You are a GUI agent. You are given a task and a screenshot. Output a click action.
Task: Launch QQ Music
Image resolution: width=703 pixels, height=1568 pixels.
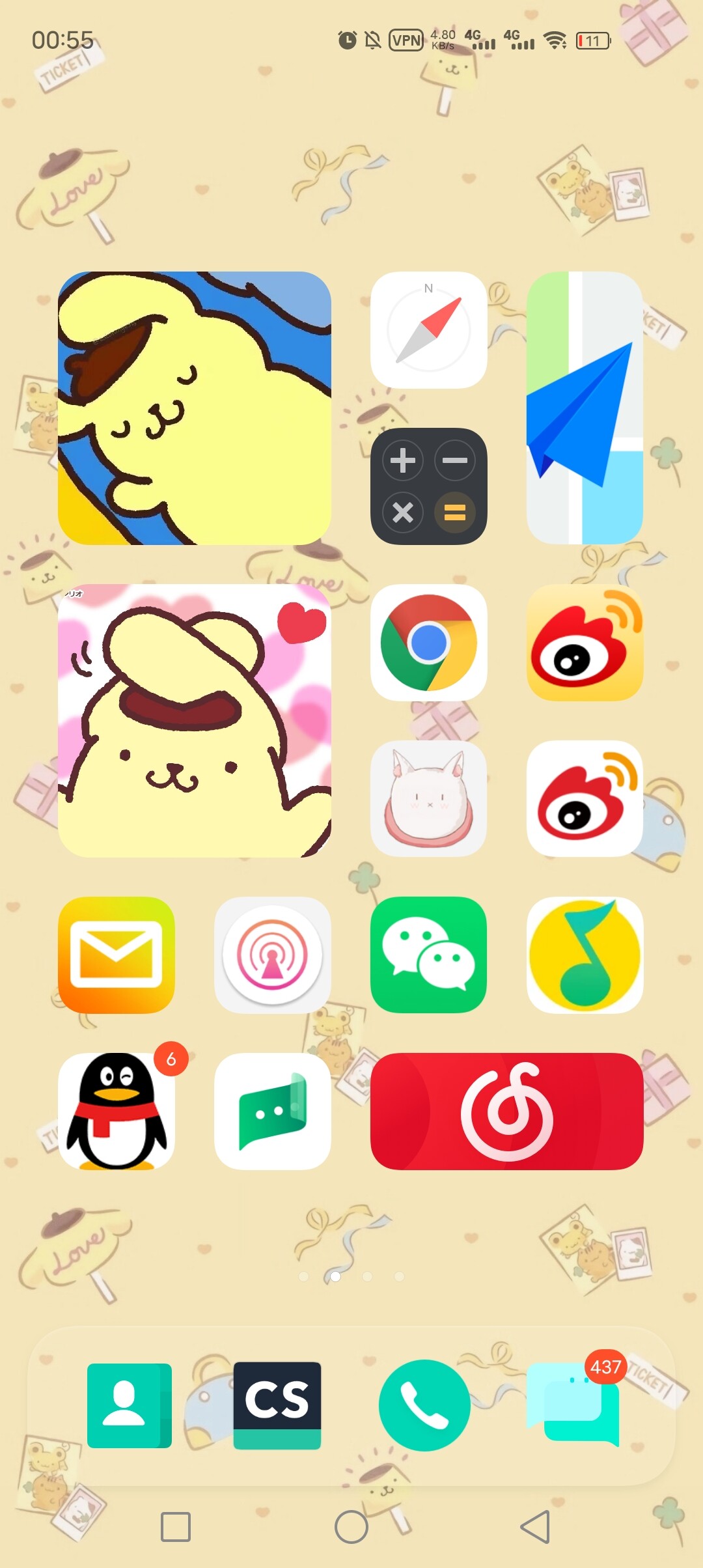585,955
